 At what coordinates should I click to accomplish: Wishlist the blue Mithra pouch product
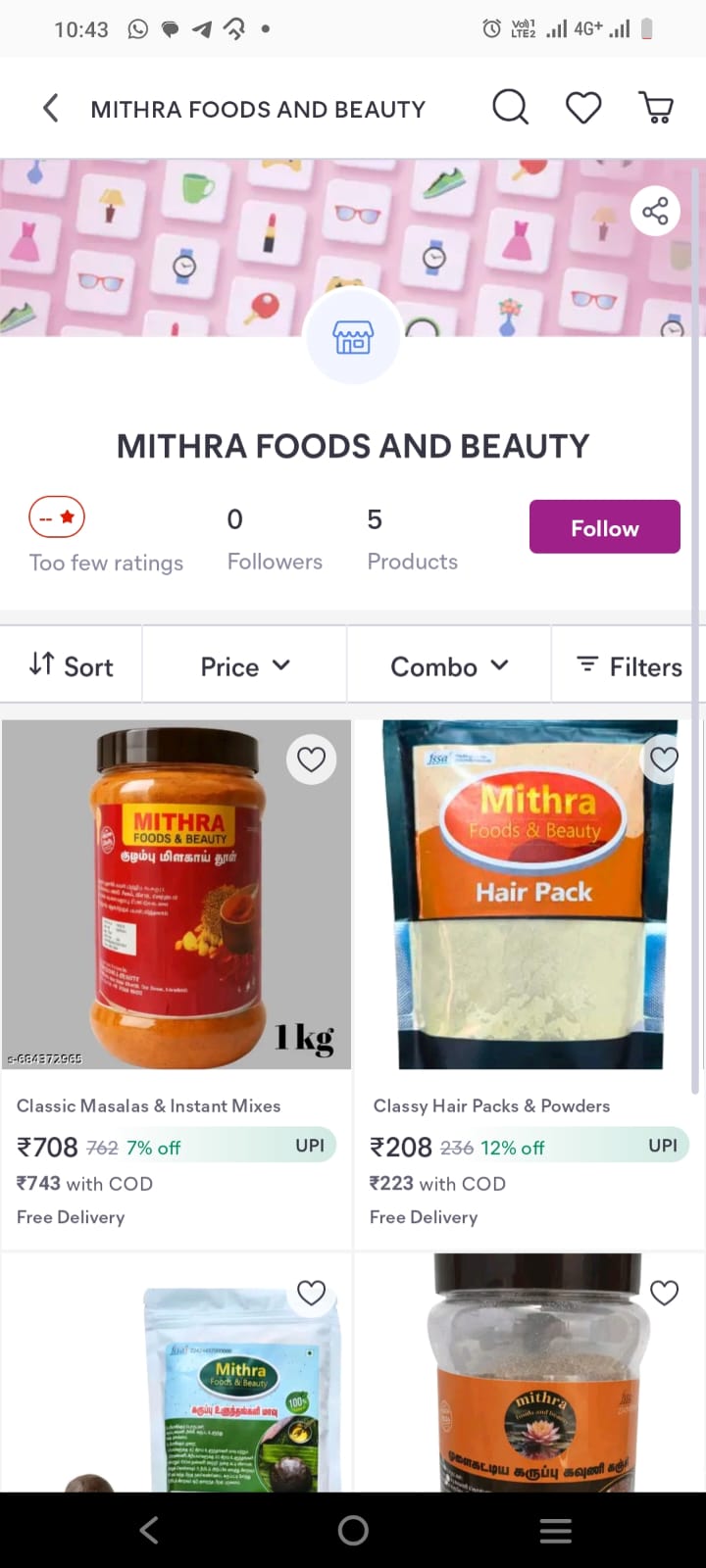point(311,1294)
